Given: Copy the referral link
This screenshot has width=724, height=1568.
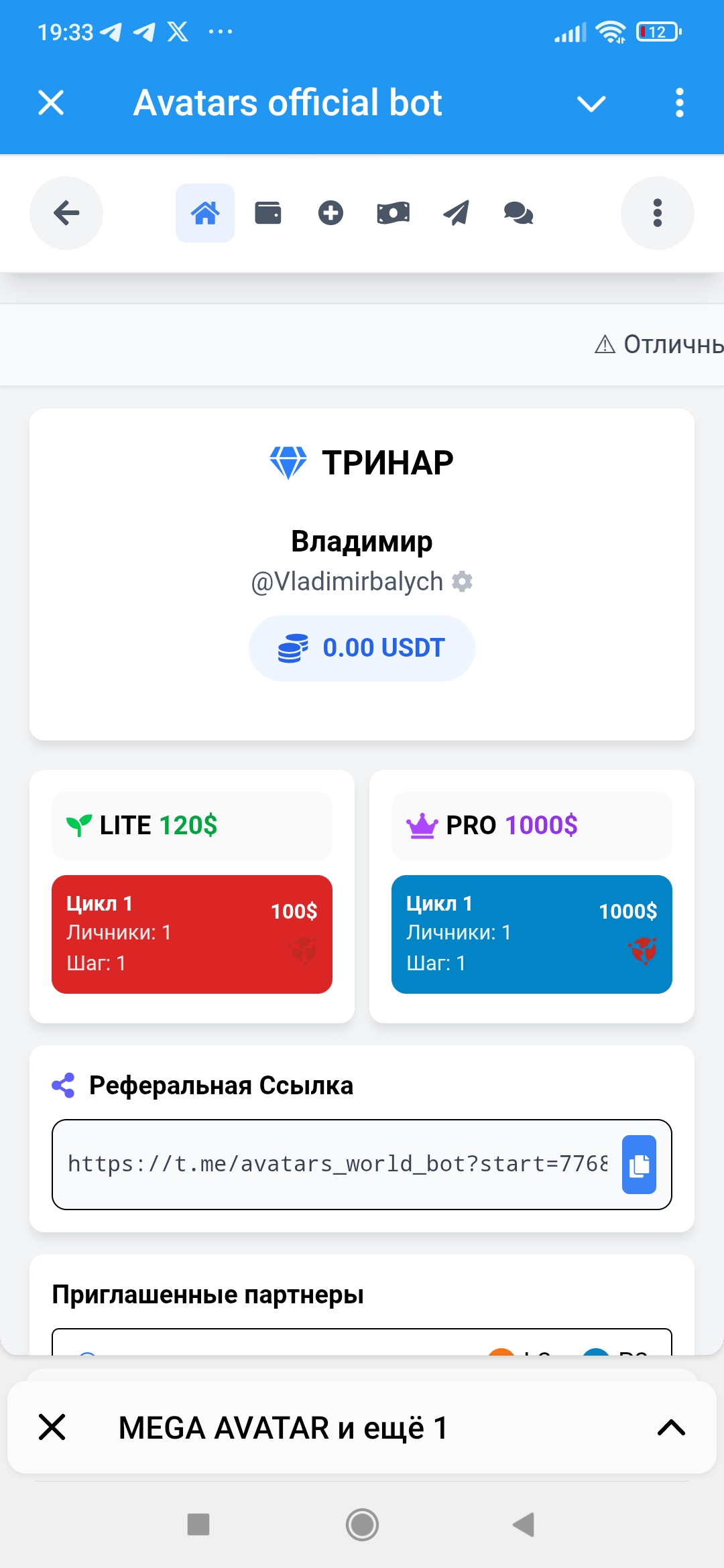Looking at the screenshot, I should (x=639, y=1165).
